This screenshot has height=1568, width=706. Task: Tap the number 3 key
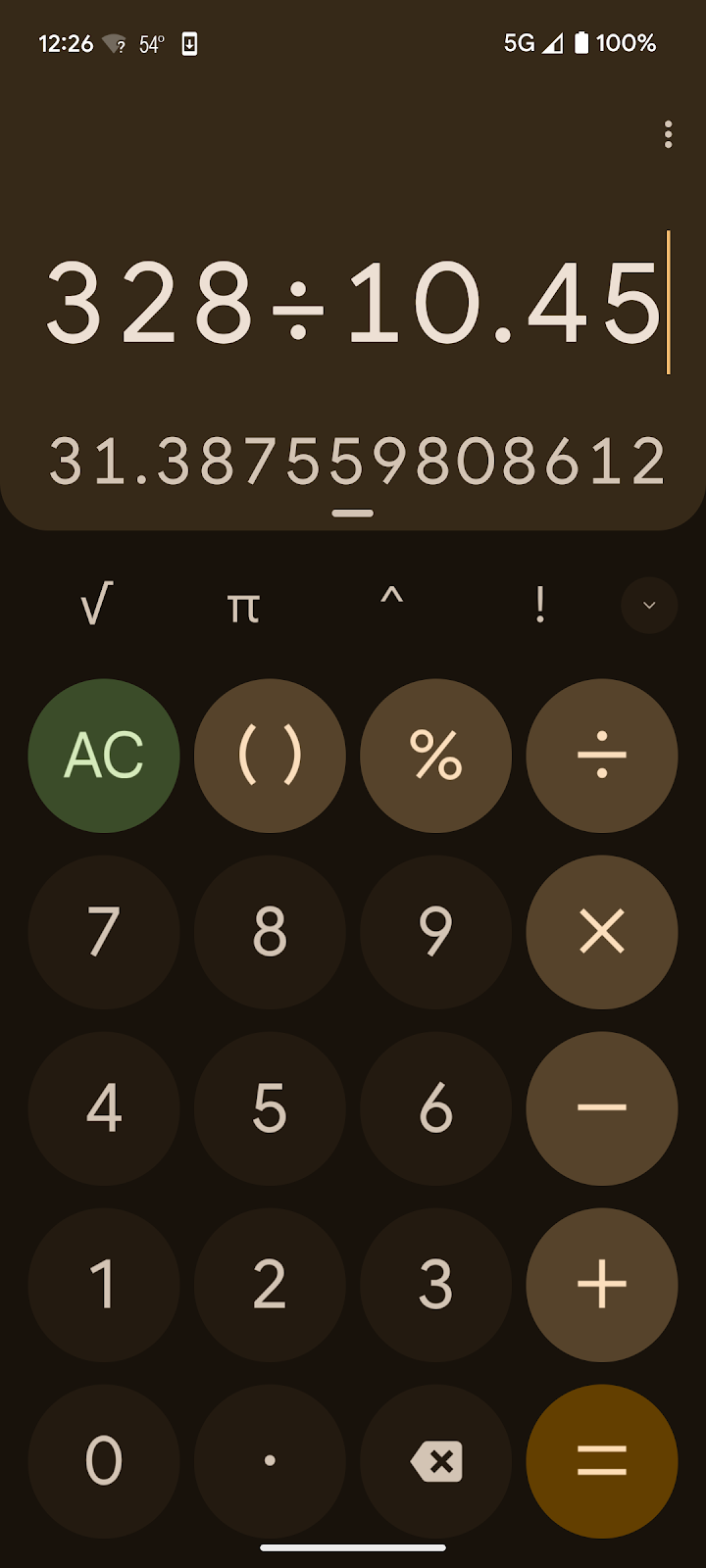click(x=435, y=1285)
